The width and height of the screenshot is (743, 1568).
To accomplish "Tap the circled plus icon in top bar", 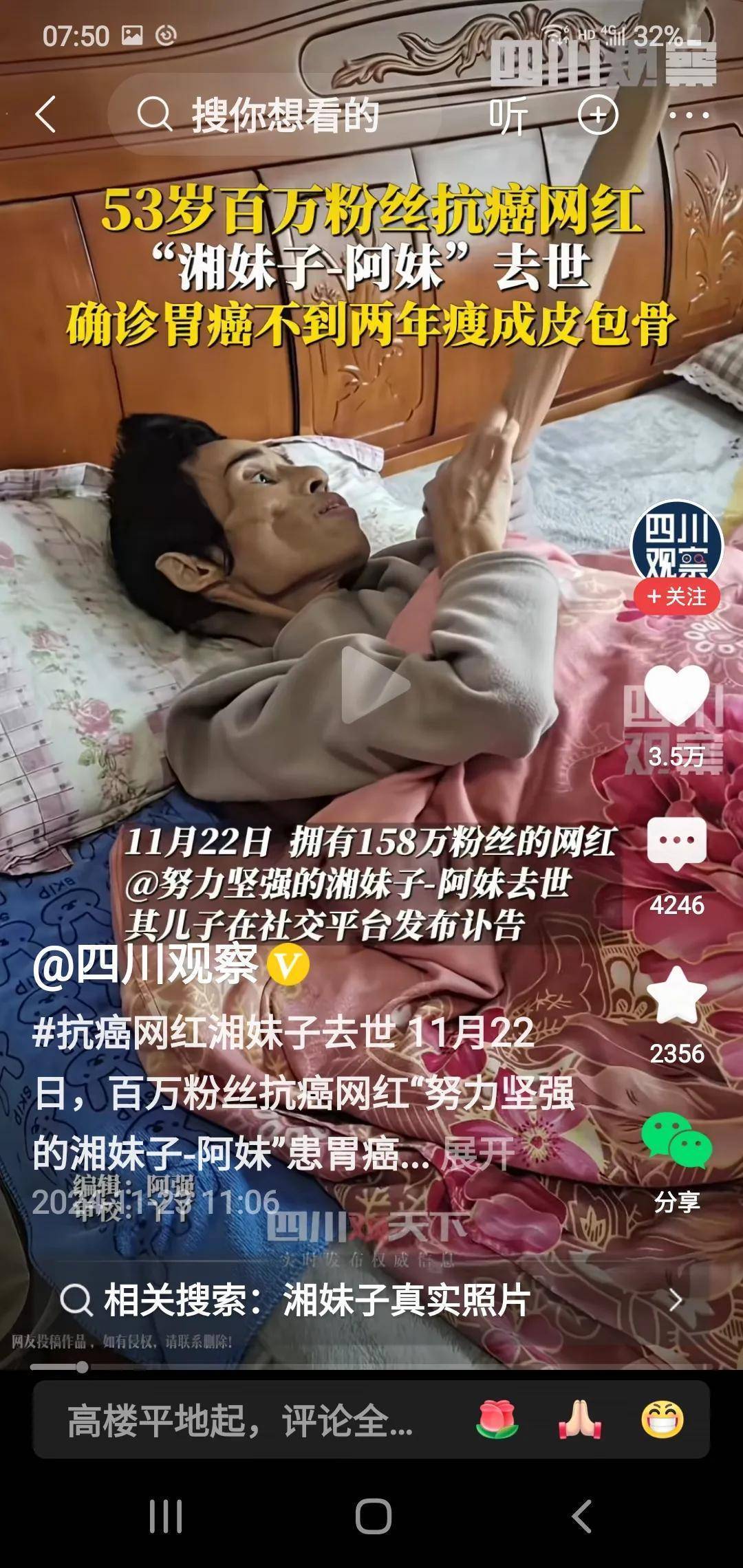I will [597, 115].
